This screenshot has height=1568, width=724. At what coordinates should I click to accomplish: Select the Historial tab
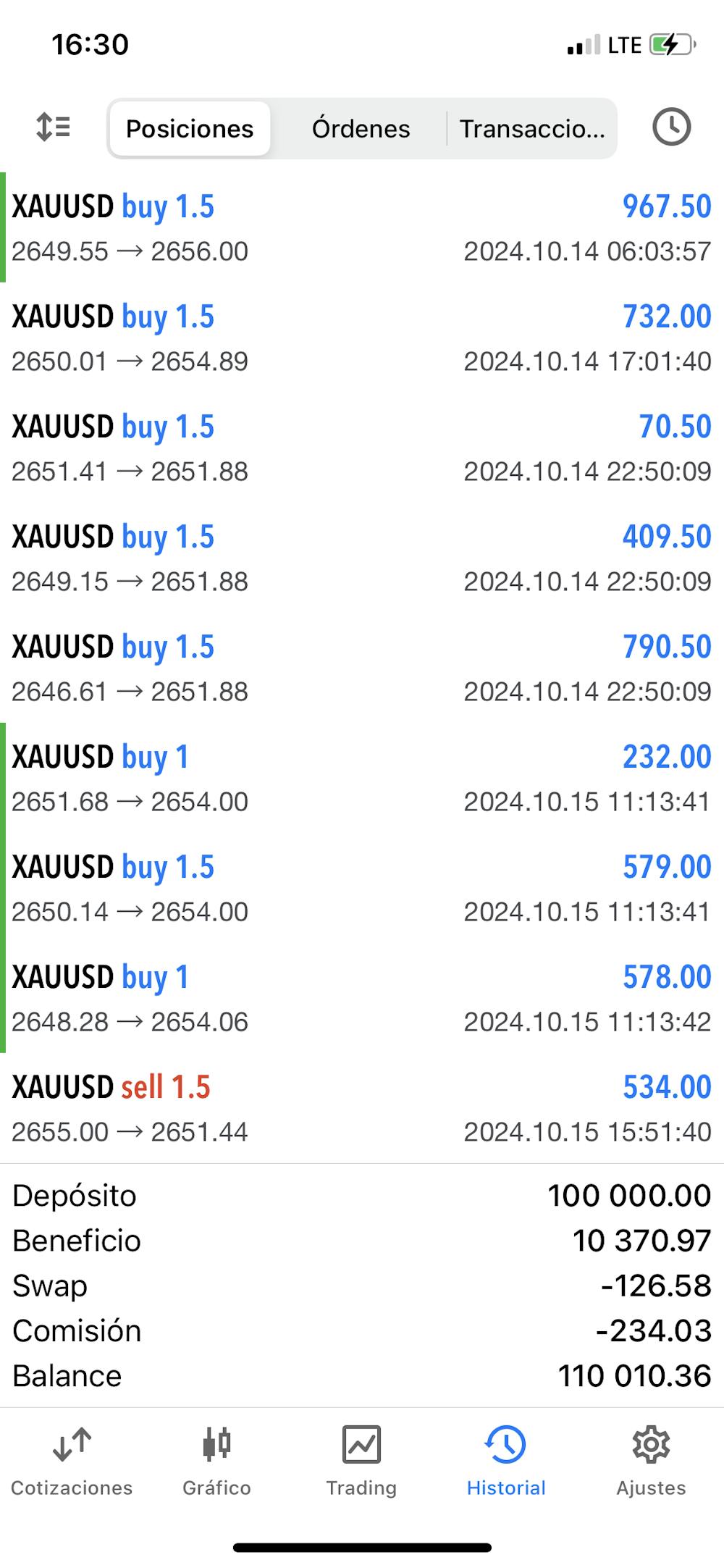point(506,1461)
